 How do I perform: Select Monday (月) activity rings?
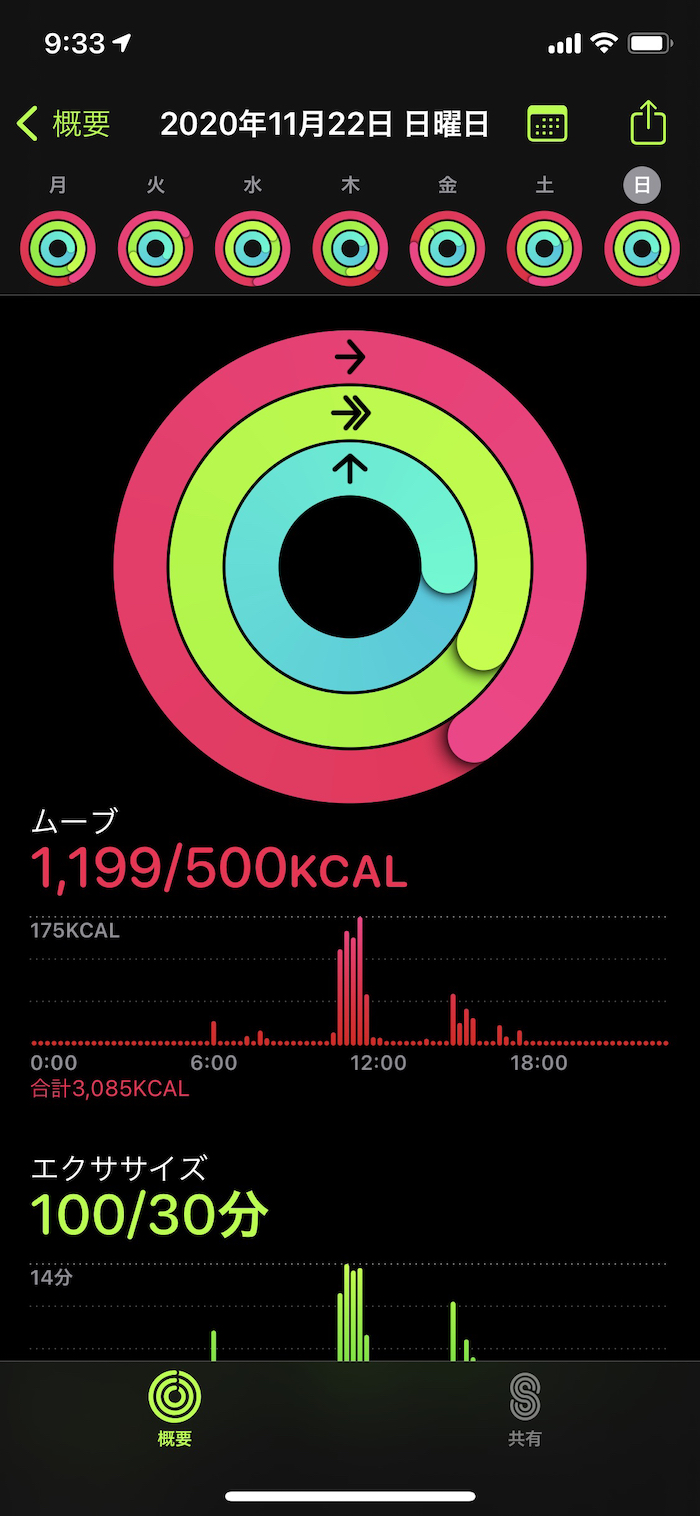58,248
